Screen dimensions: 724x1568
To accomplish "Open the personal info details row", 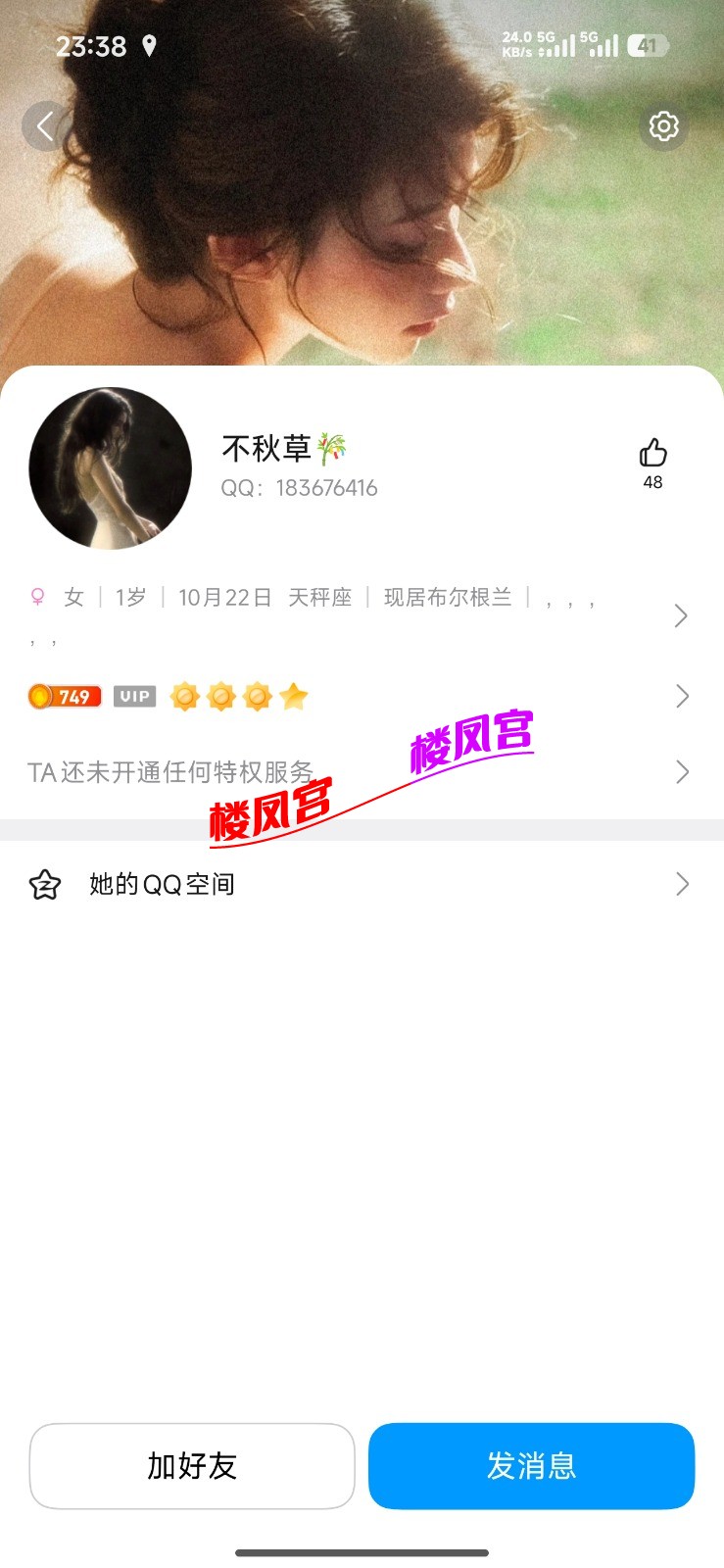I will [x=361, y=615].
